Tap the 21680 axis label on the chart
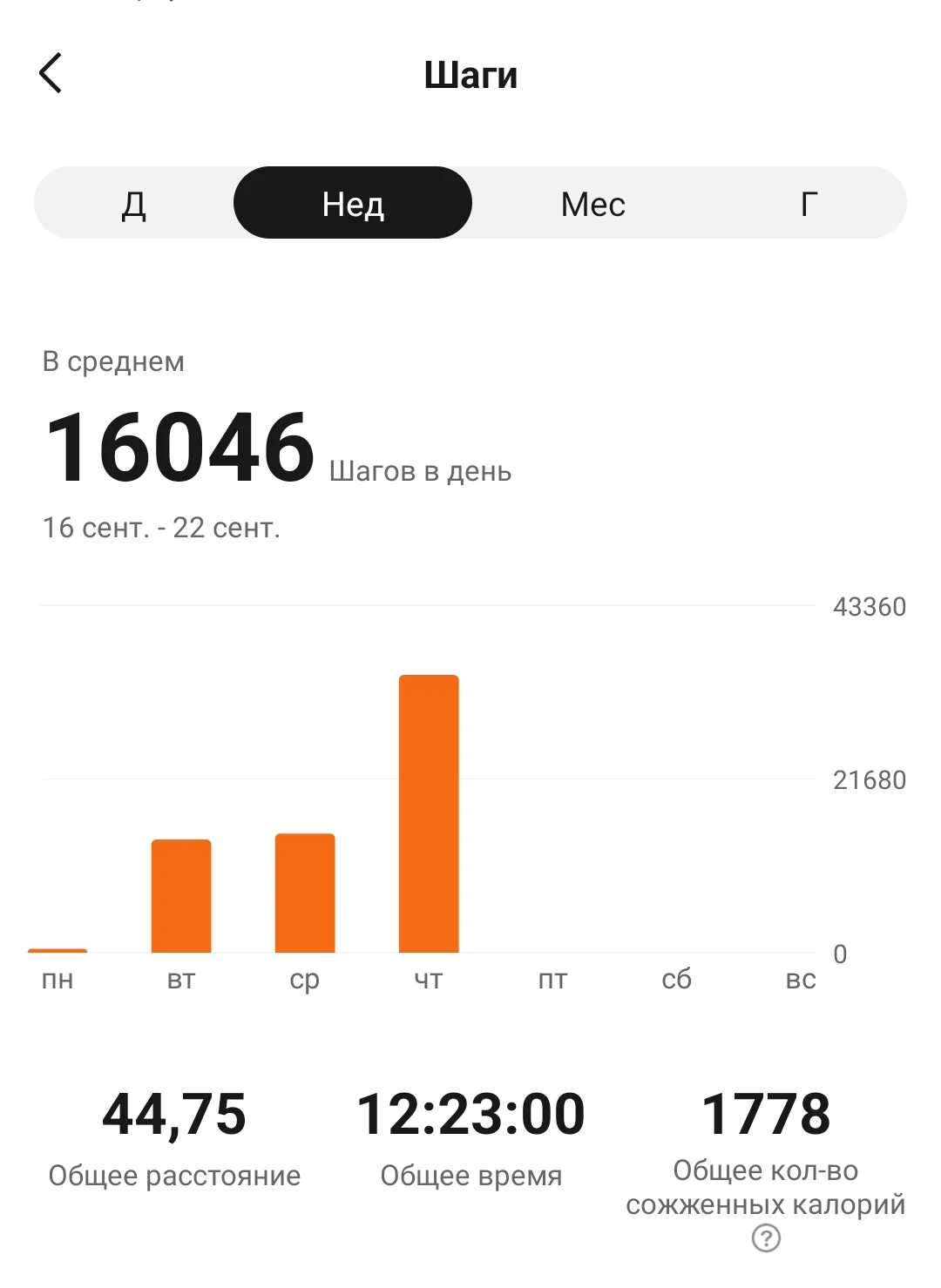 pos(868,780)
